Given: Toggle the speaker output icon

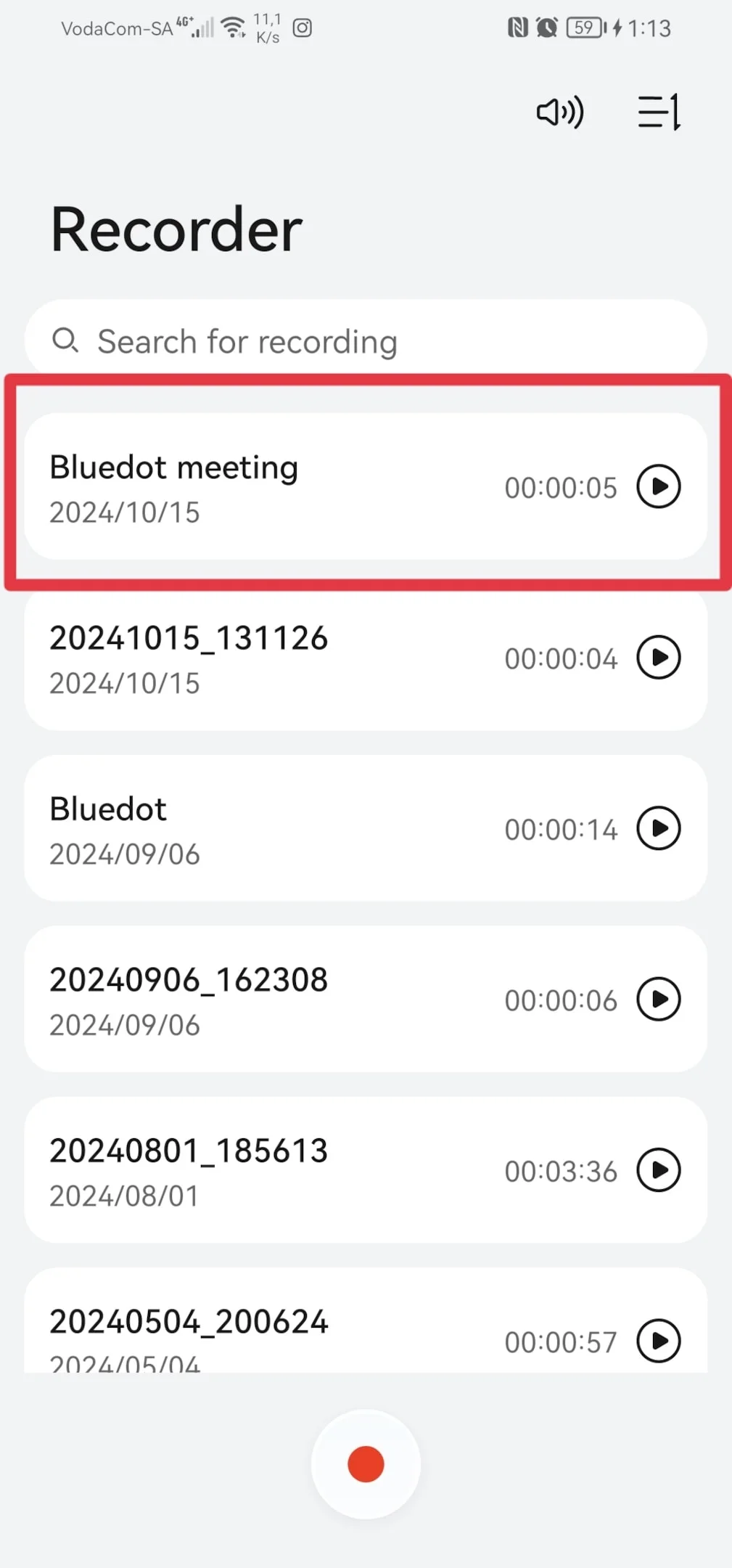Looking at the screenshot, I should point(560,112).
